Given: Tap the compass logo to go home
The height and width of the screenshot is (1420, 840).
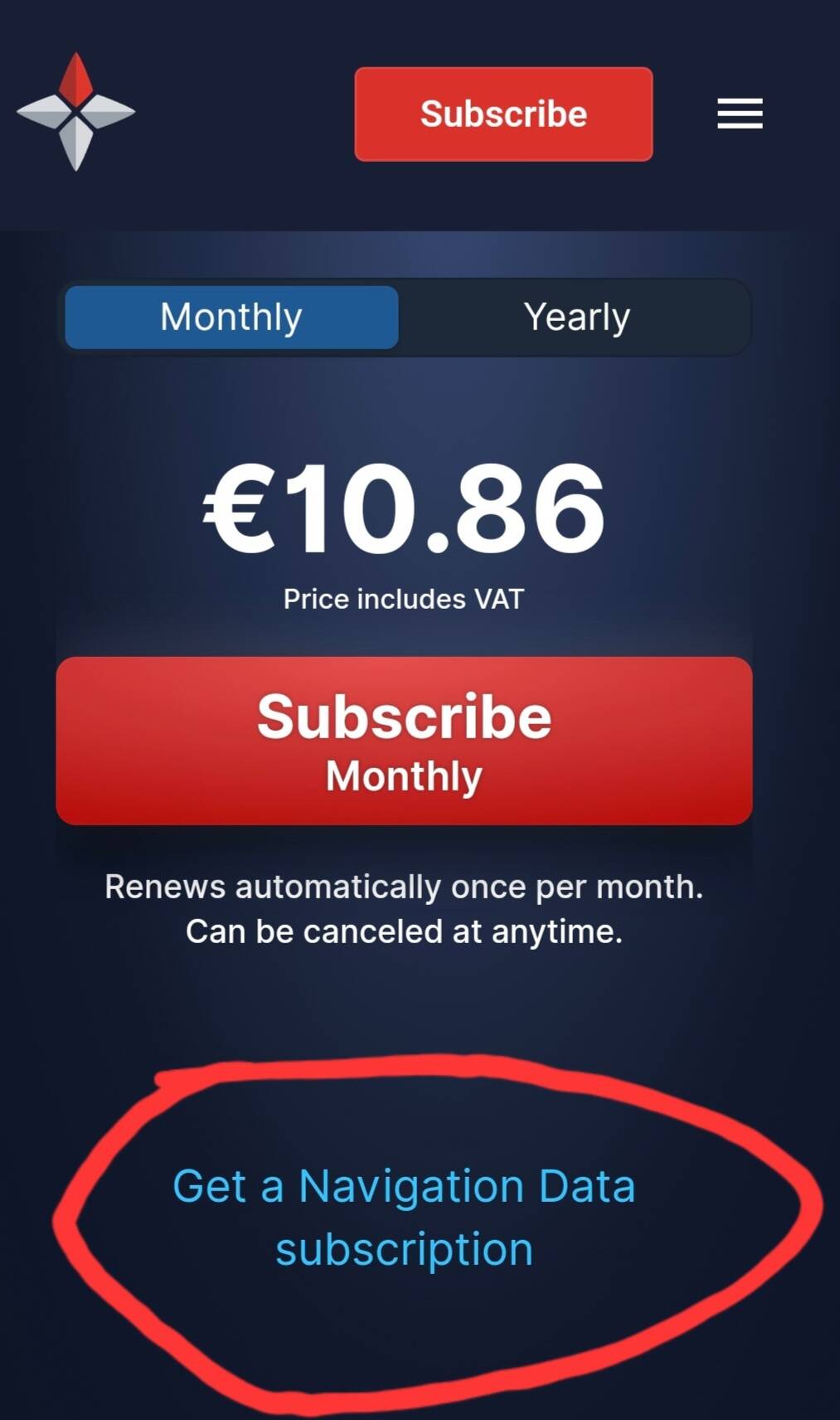Looking at the screenshot, I should 75,112.
